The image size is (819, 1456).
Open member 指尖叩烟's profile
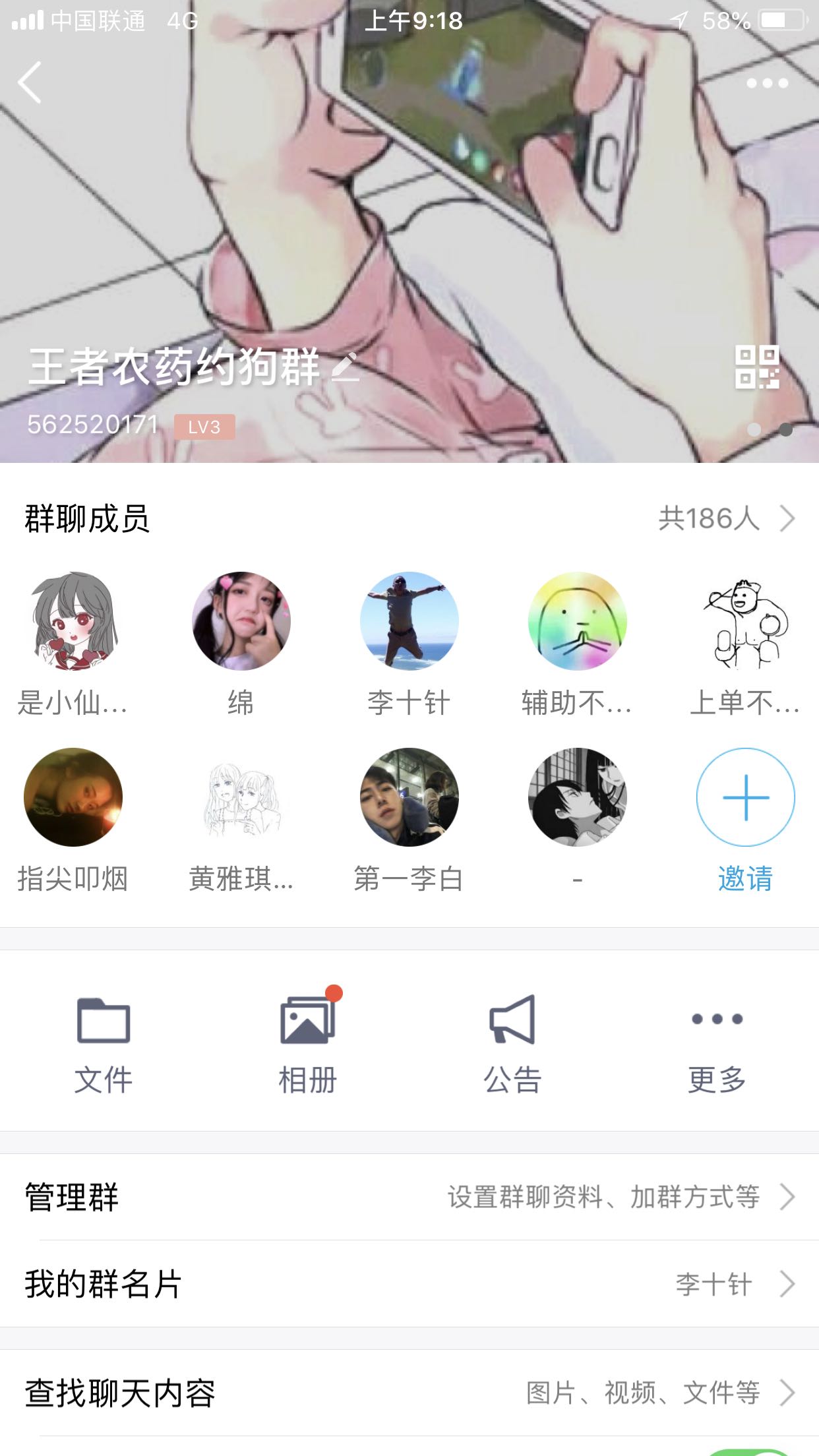(73, 797)
